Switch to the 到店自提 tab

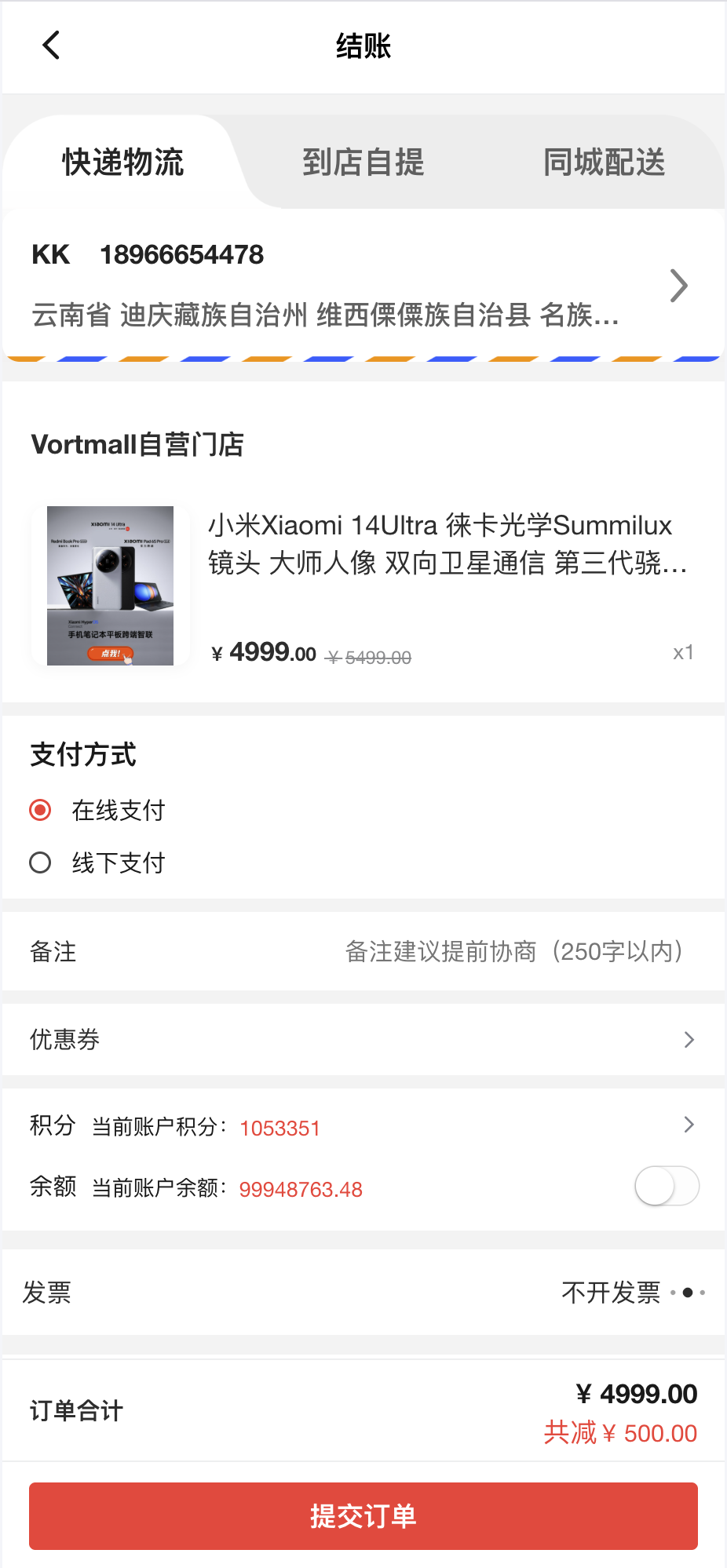point(363,162)
